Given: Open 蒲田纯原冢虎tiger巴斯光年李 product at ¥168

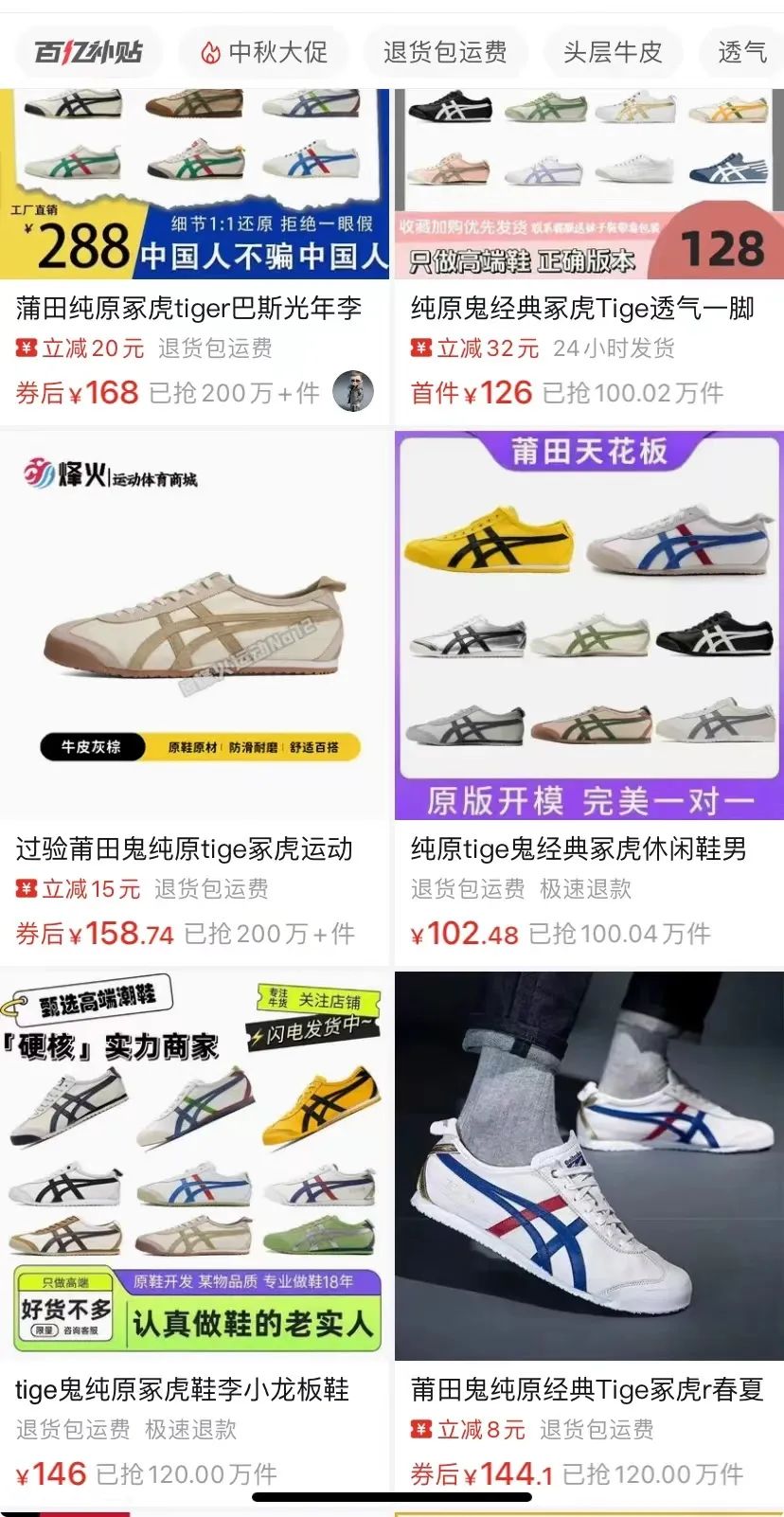Looking at the screenshot, I should (194, 257).
